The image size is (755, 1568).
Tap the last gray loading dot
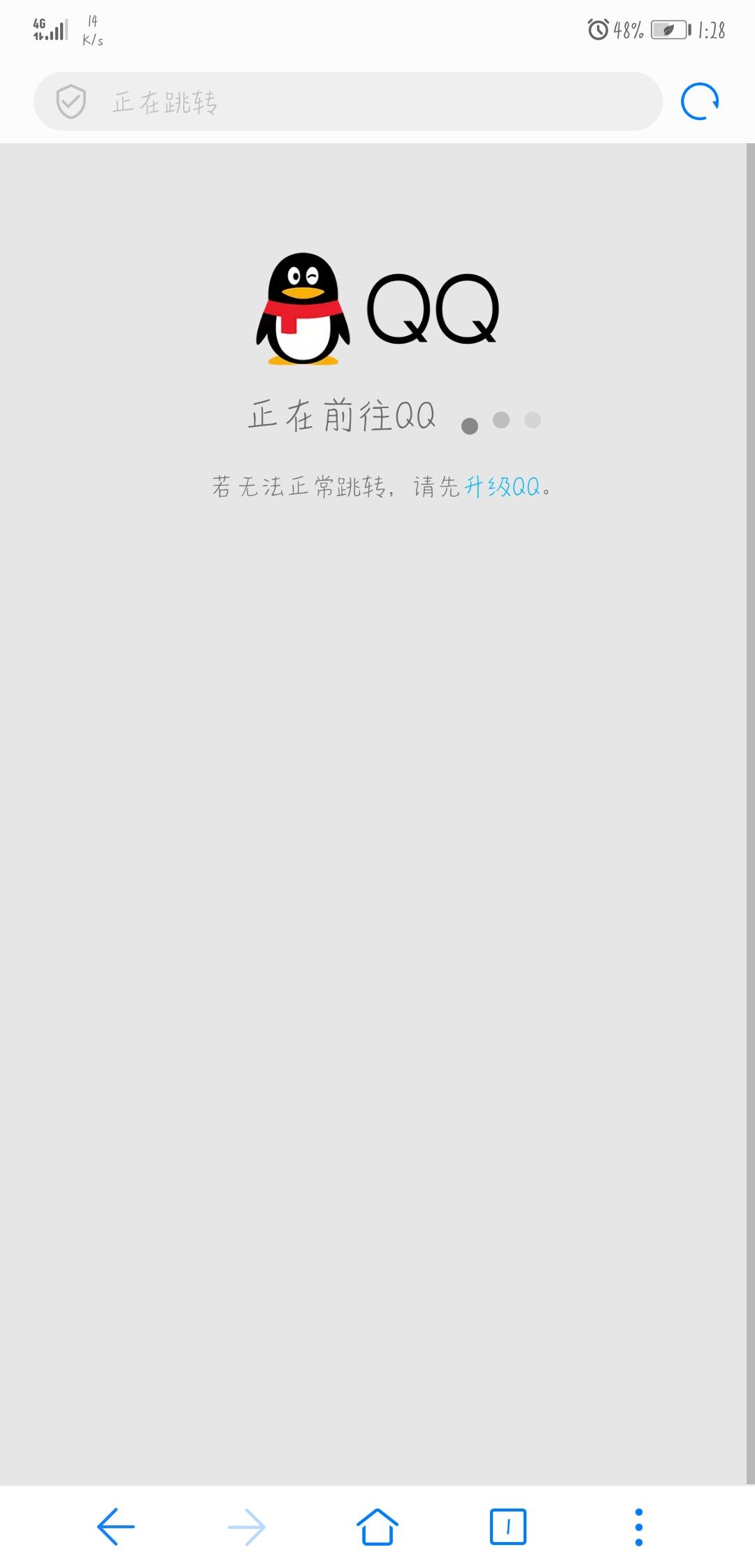[x=531, y=419]
